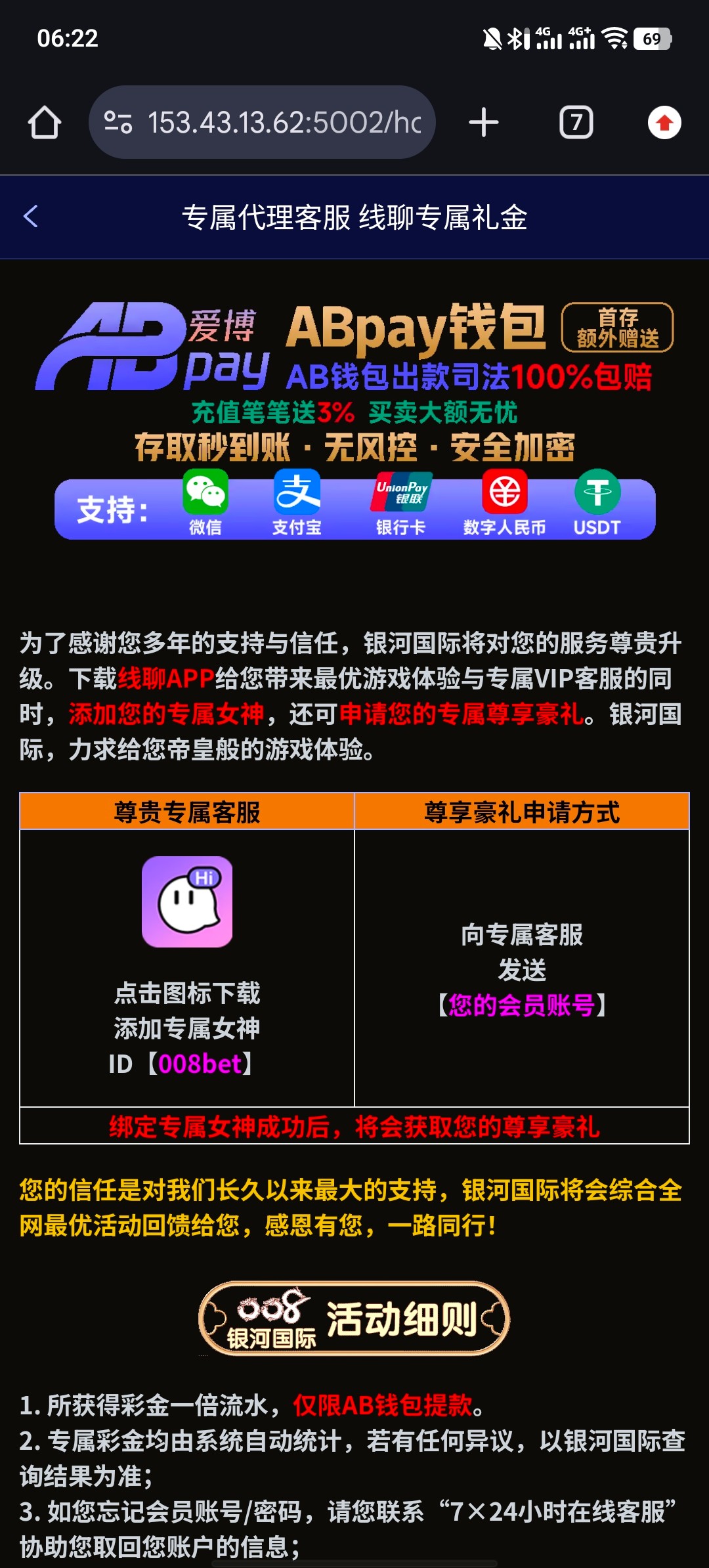Show the open tabs switcher

coord(576,123)
